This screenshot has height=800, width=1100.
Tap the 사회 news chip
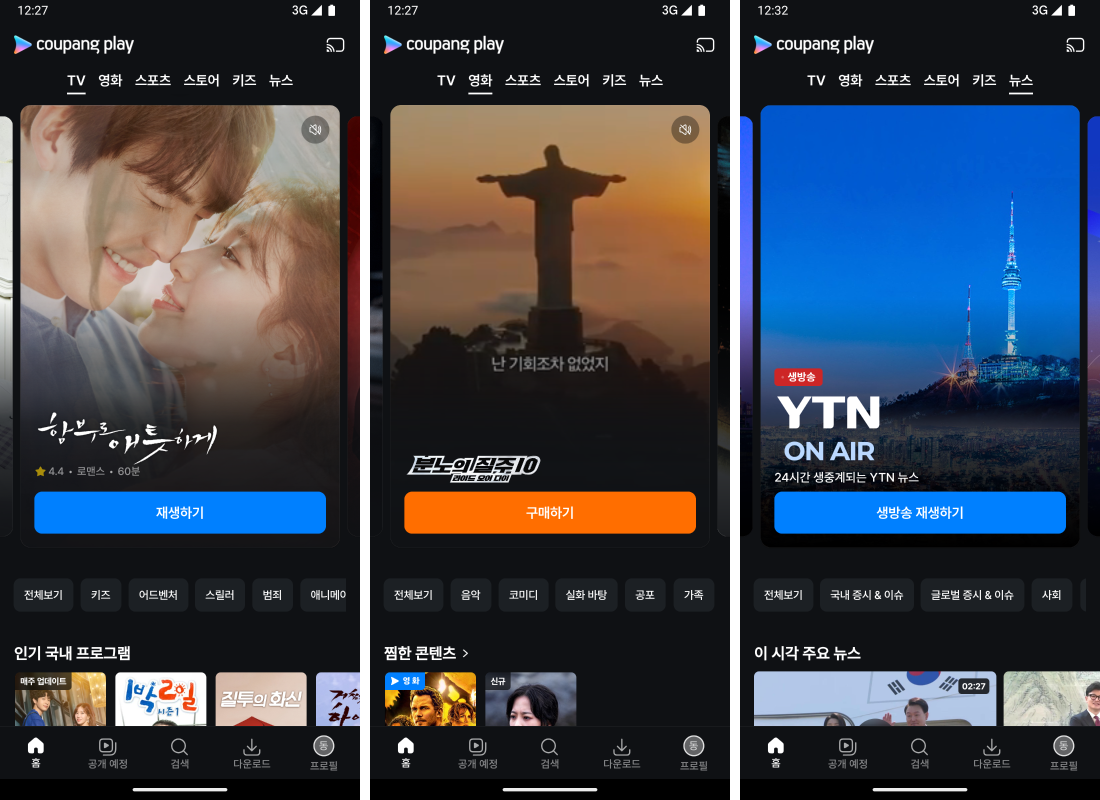(x=1051, y=595)
